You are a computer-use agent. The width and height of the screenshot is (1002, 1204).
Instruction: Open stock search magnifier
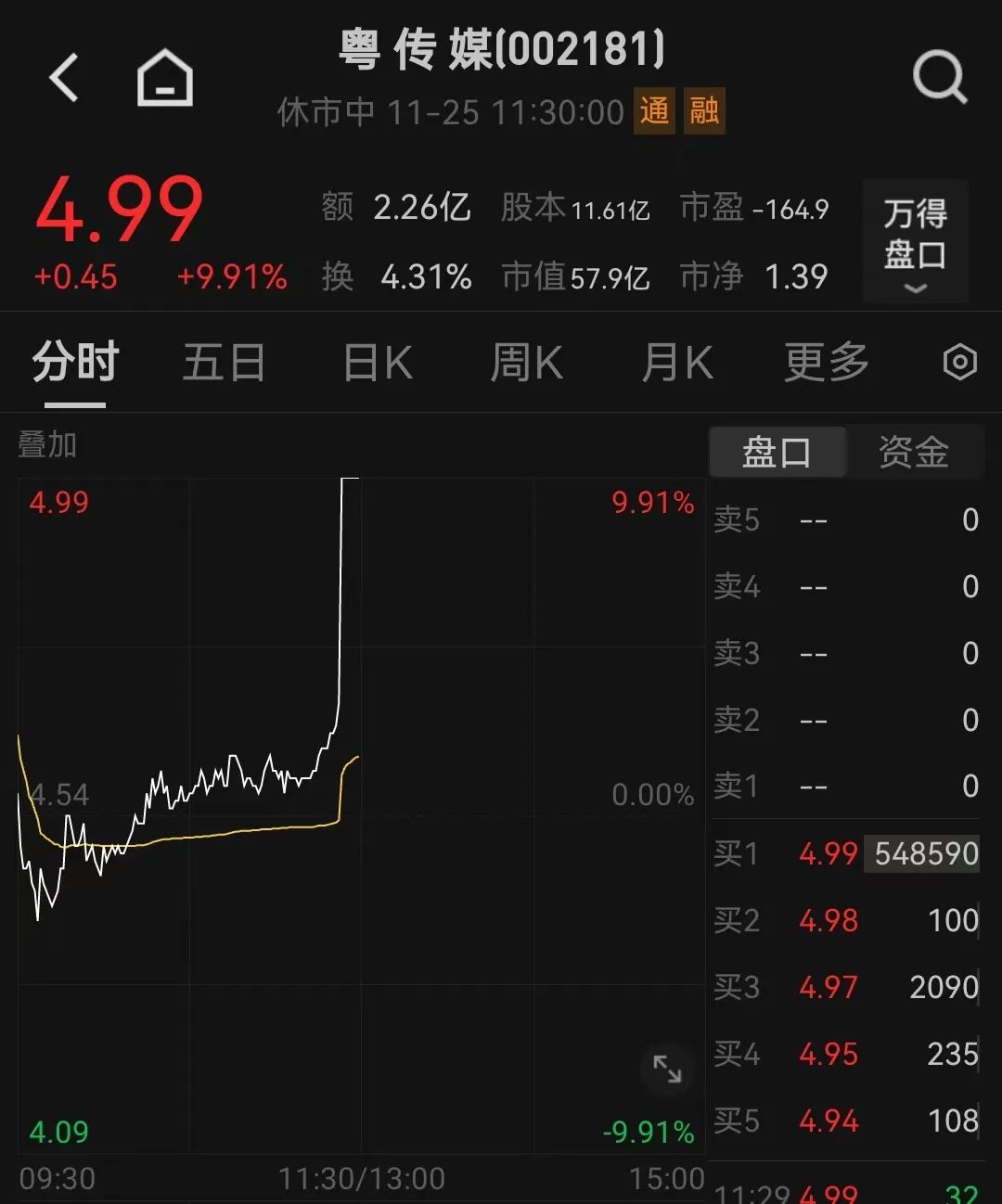[x=939, y=77]
